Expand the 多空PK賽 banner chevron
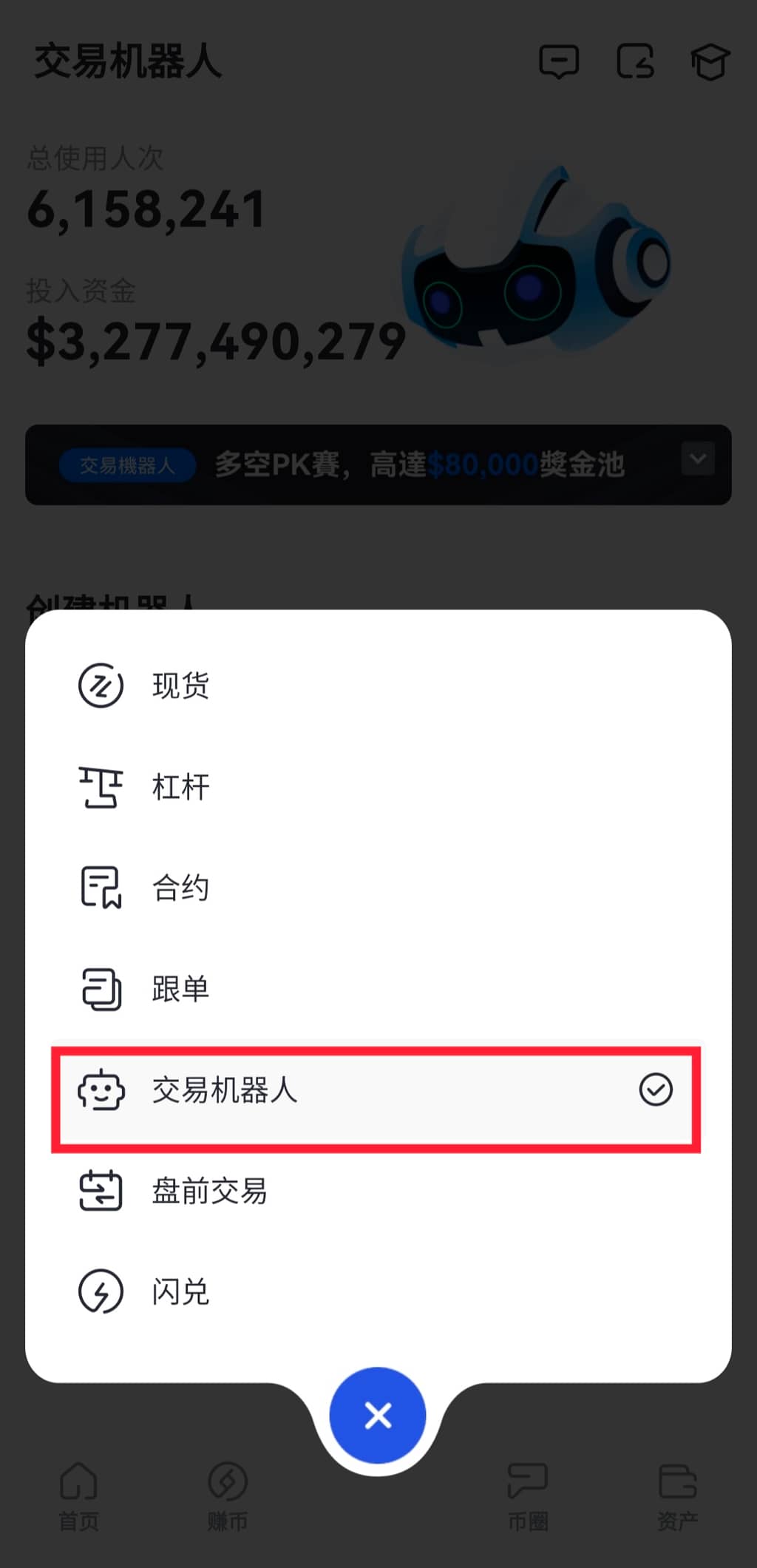The height and width of the screenshot is (1568, 757). (697, 459)
